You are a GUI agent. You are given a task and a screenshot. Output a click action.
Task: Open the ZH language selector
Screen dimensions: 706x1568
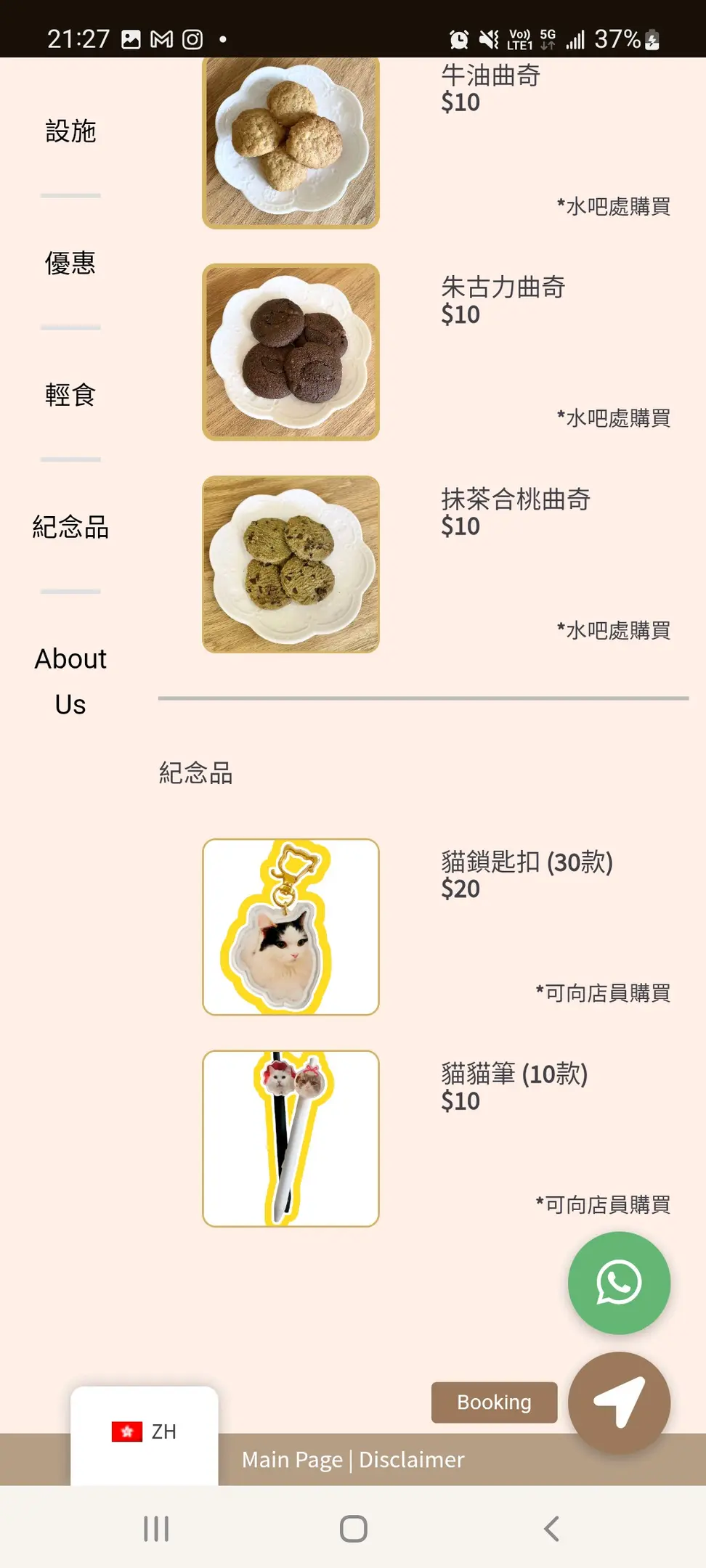145,1432
